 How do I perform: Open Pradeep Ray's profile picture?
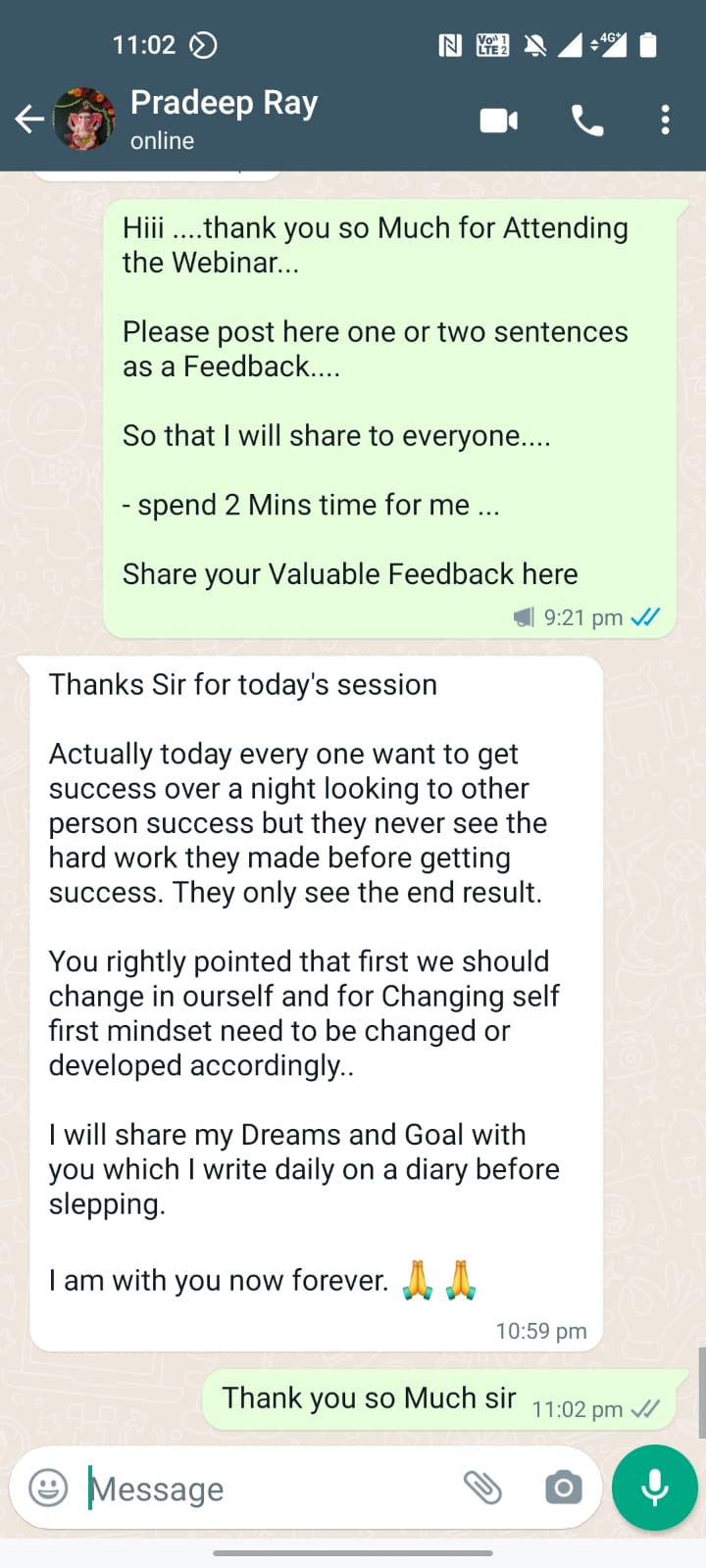(x=83, y=120)
